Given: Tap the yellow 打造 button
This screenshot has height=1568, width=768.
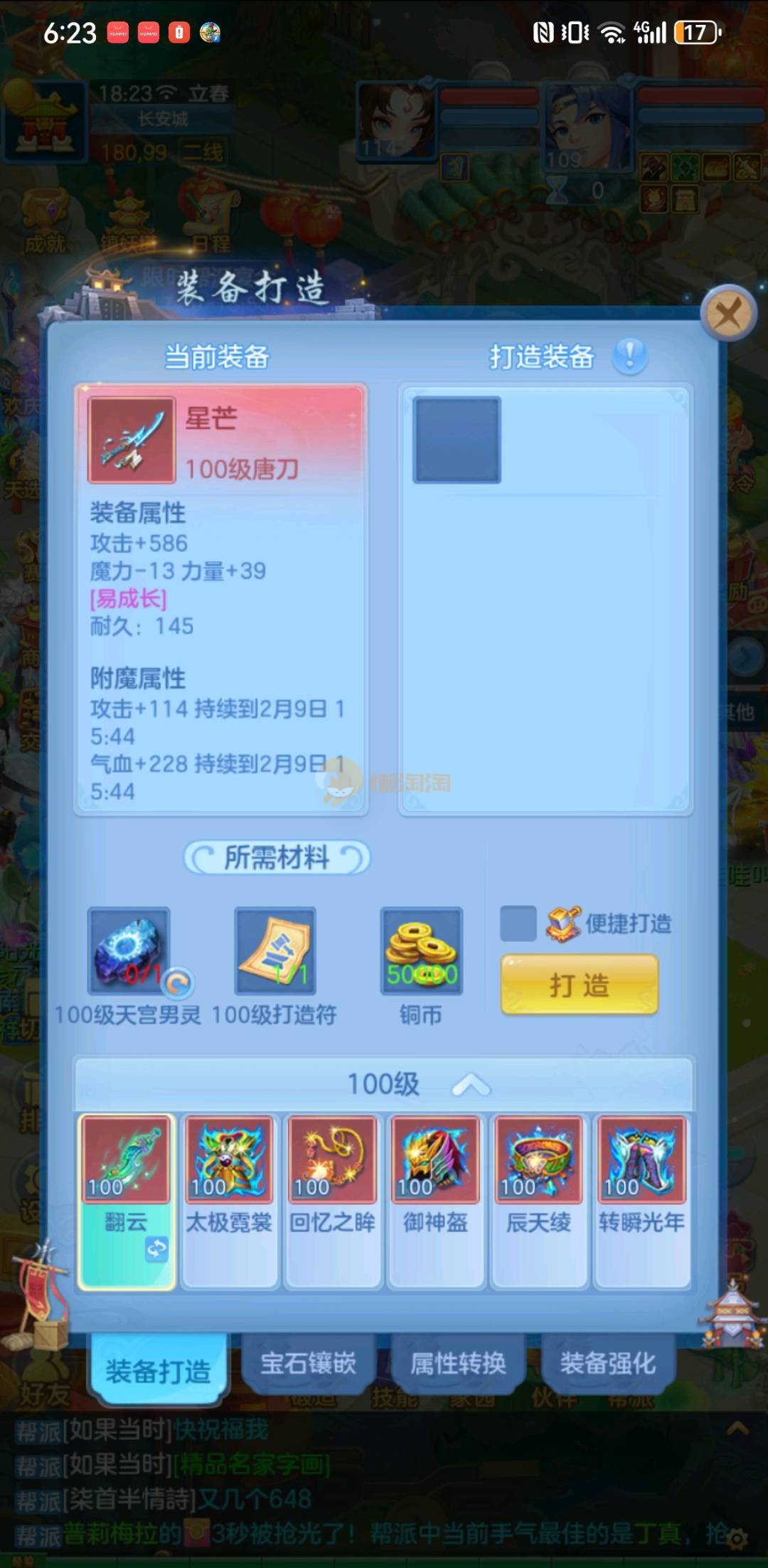Looking at the screenshot, I should point(580,985).
